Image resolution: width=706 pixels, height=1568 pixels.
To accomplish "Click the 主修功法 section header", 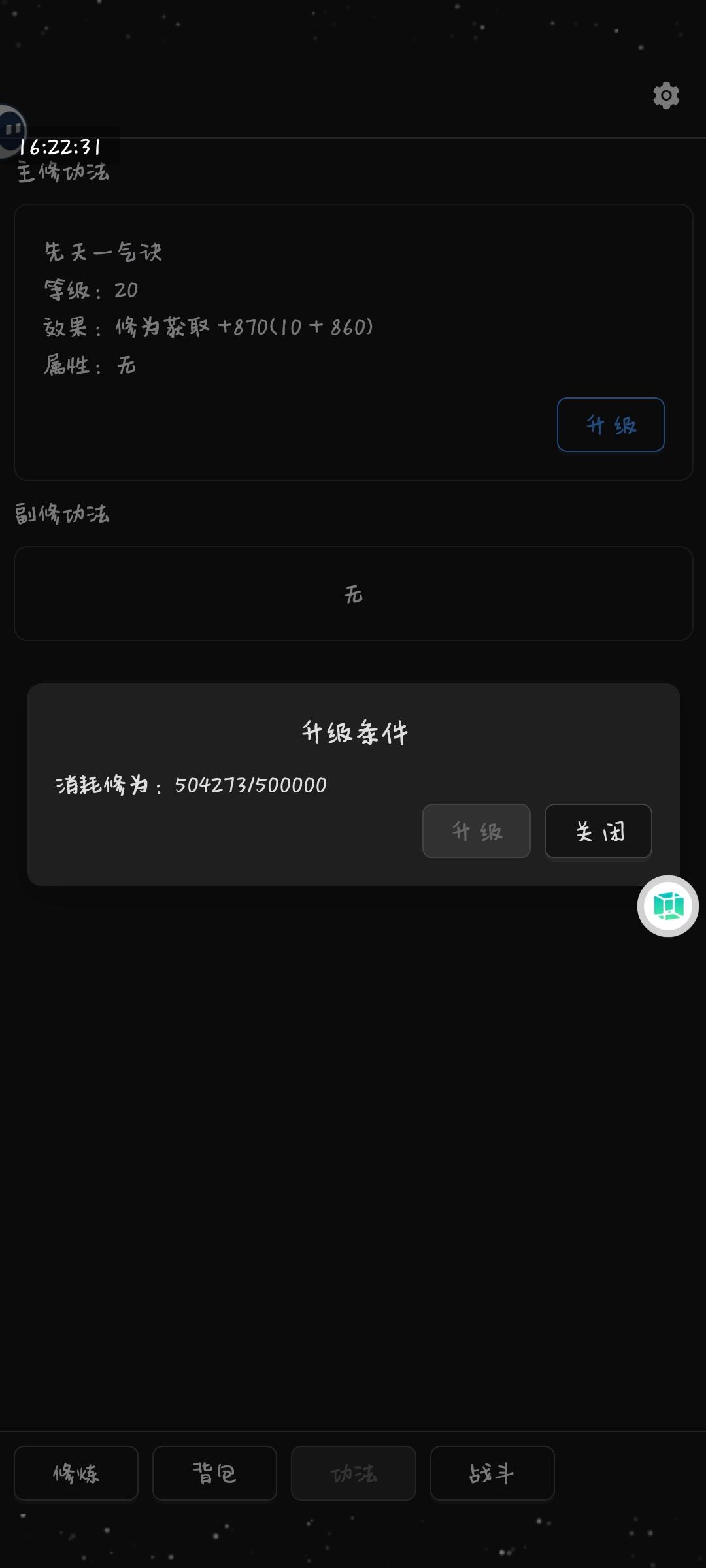I will [x=62, y=172].
